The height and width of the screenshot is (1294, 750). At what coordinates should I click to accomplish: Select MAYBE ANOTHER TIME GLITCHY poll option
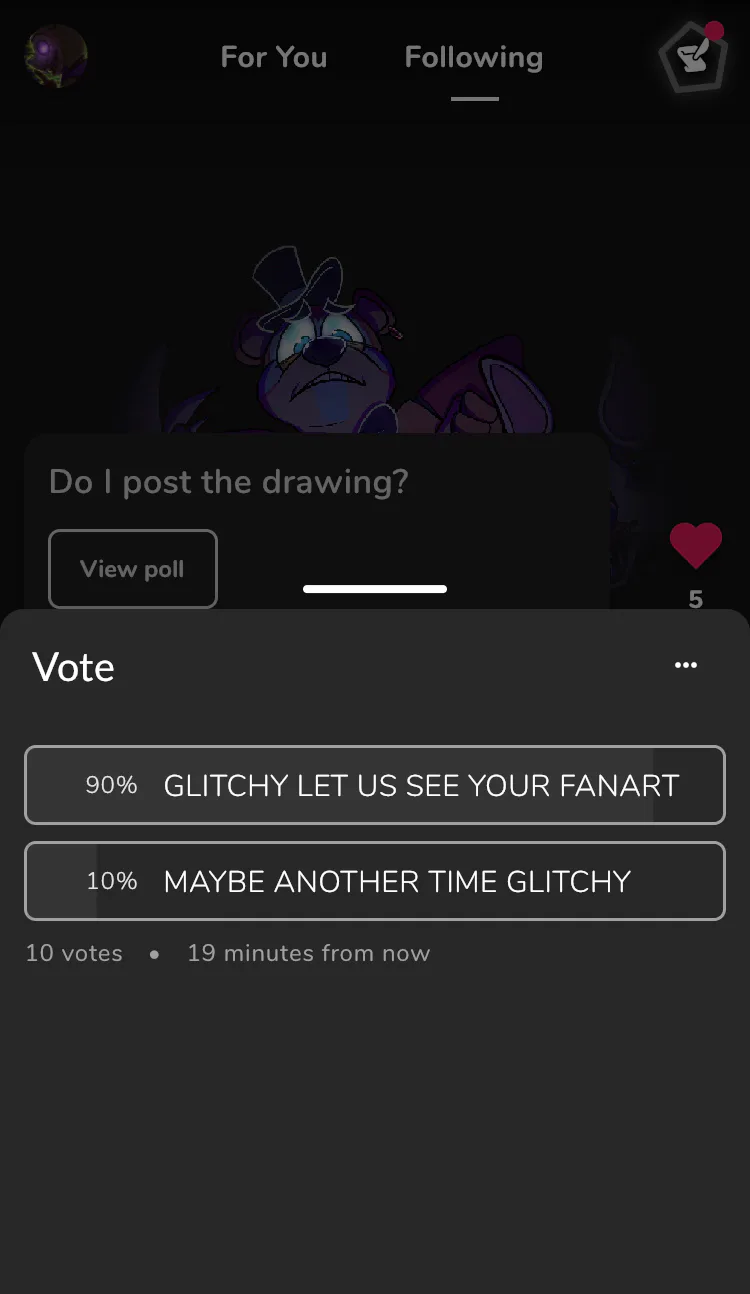click(374, 881)
